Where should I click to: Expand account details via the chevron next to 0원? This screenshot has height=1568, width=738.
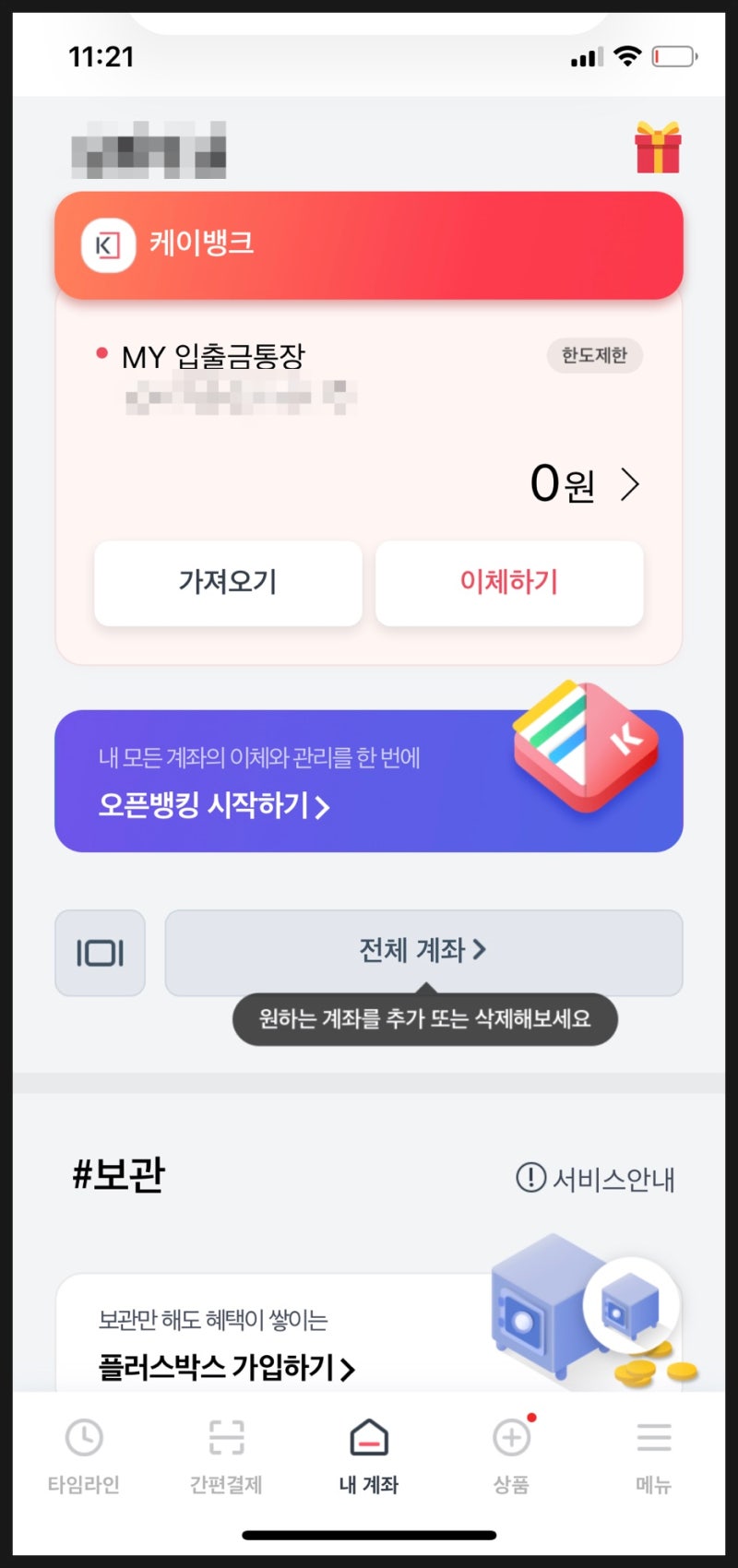[632, 483]
